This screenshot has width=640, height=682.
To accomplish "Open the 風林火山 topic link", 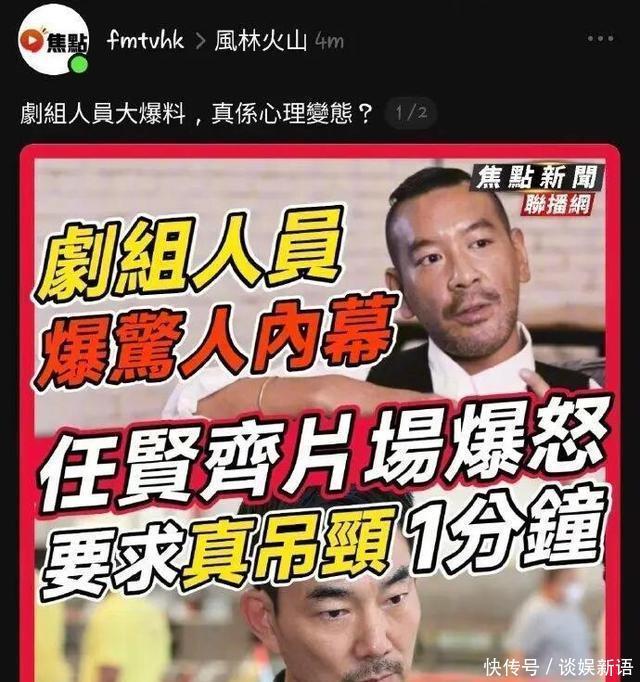I will tap(261, 42).
